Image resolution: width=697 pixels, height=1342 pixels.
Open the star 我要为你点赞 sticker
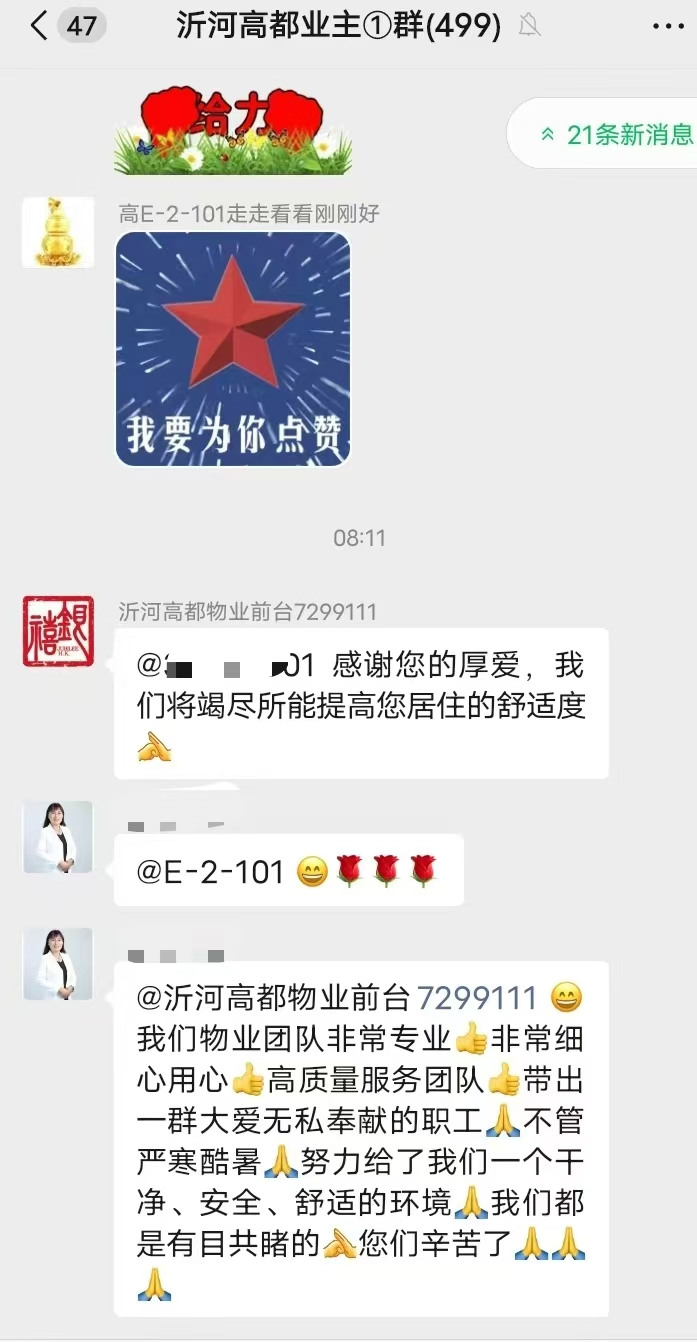(x=233, y=349)
